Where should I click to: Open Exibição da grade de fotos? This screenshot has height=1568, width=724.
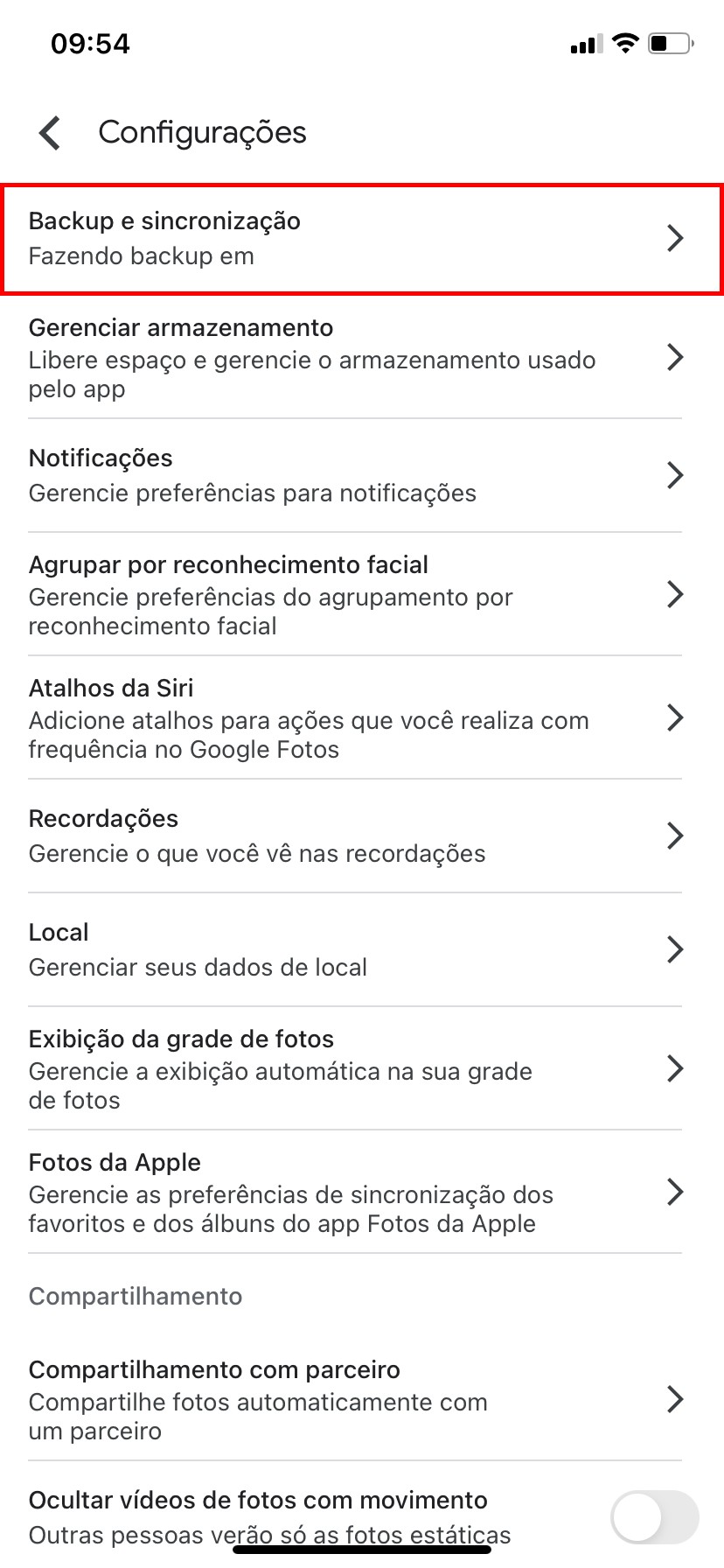point(360,1069)
